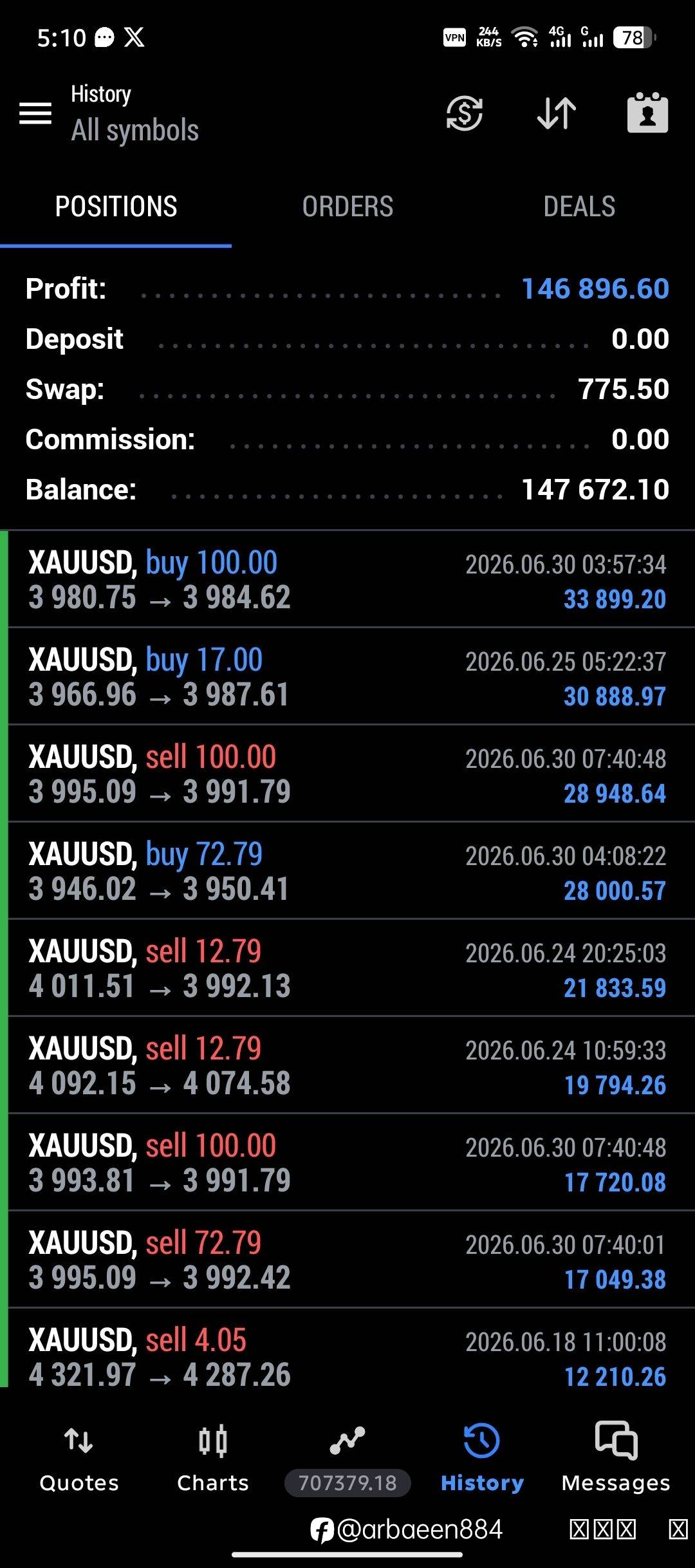The height and width of the screenshot is (1568, 695).
Task: Expand the sell 100.00 position with profit 17 720.08
Action: (x=347, y=1162)
